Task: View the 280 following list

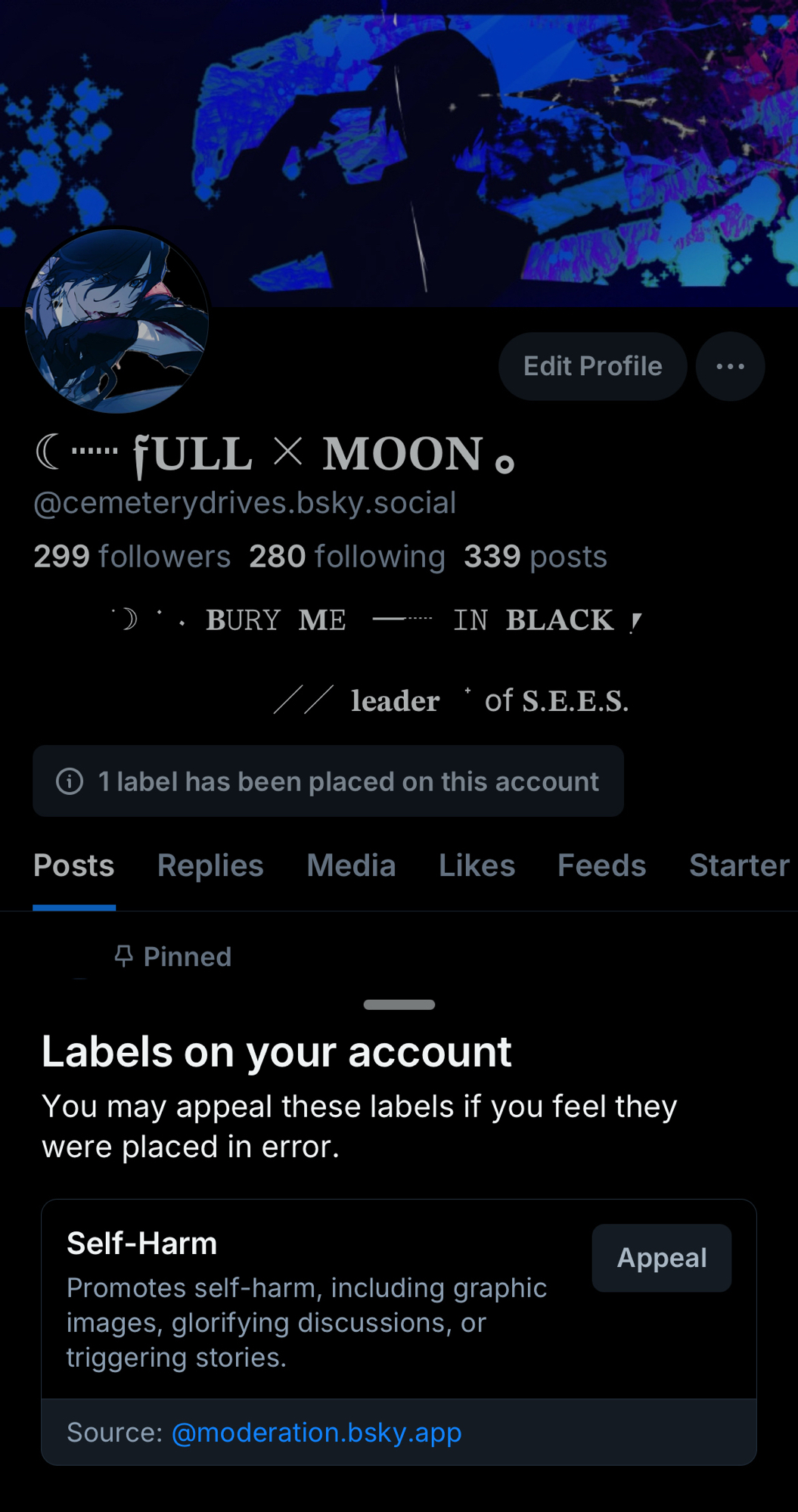Action: coord(347,557)
